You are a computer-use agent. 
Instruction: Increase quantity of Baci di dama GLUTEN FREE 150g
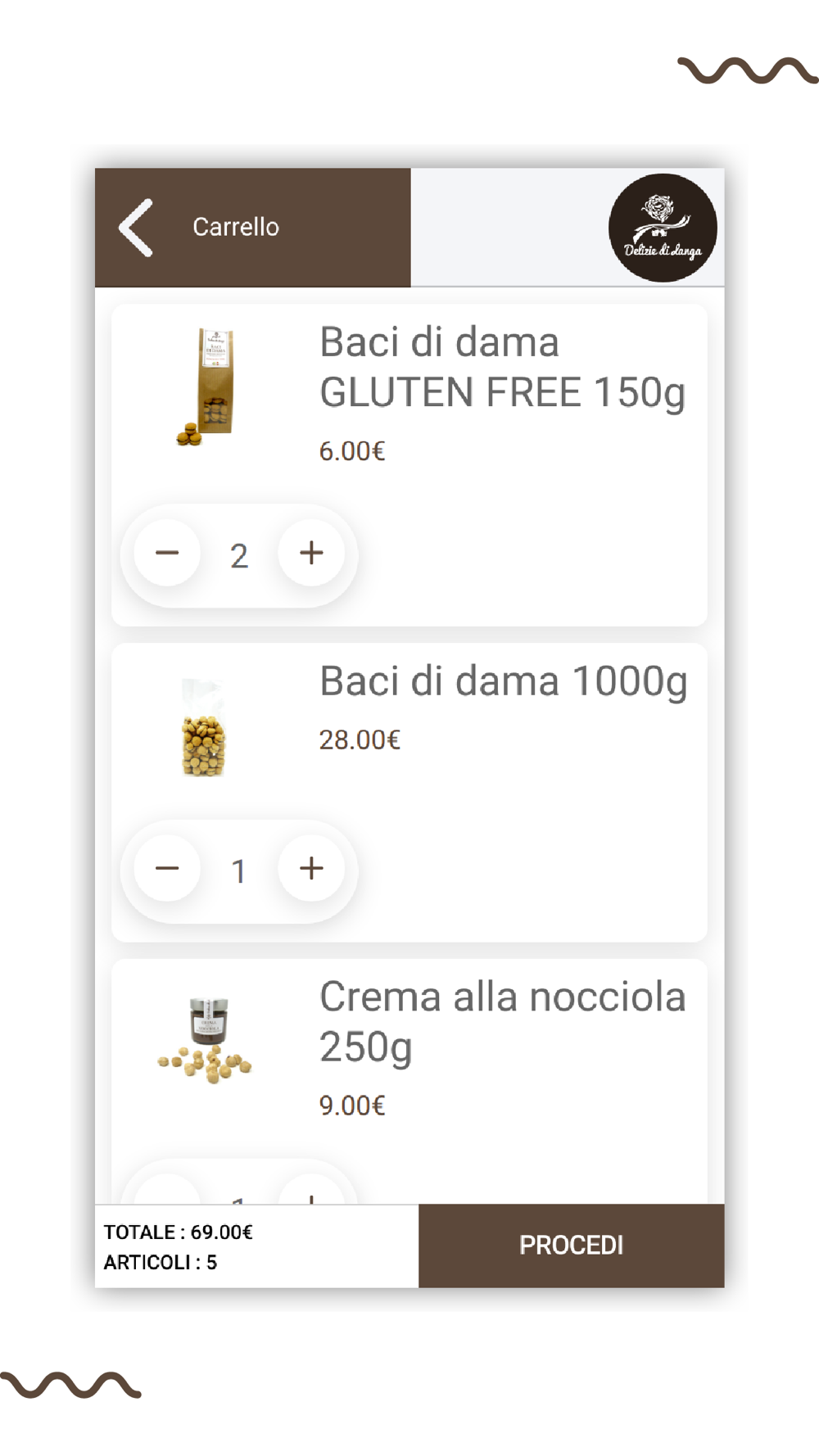(x=311, y=553)
